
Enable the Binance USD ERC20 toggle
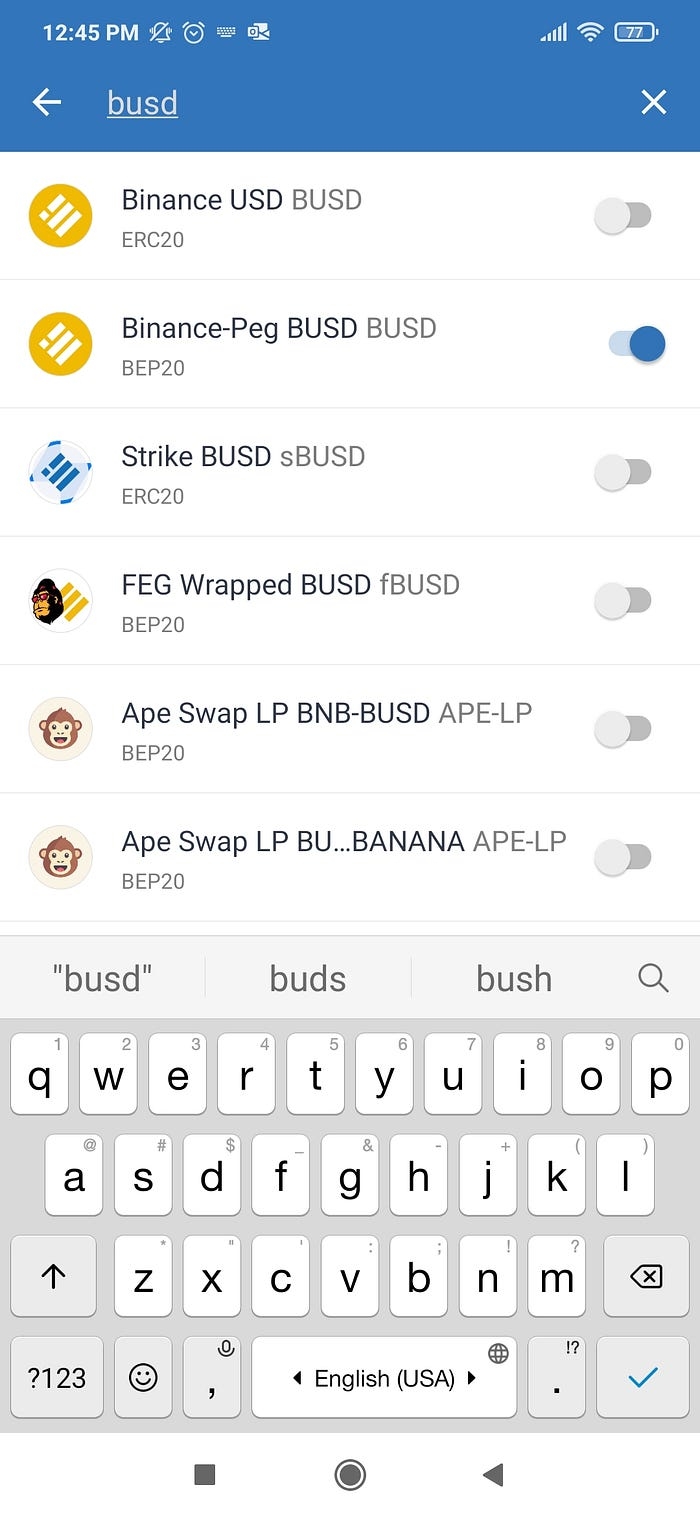click(624, 216)
